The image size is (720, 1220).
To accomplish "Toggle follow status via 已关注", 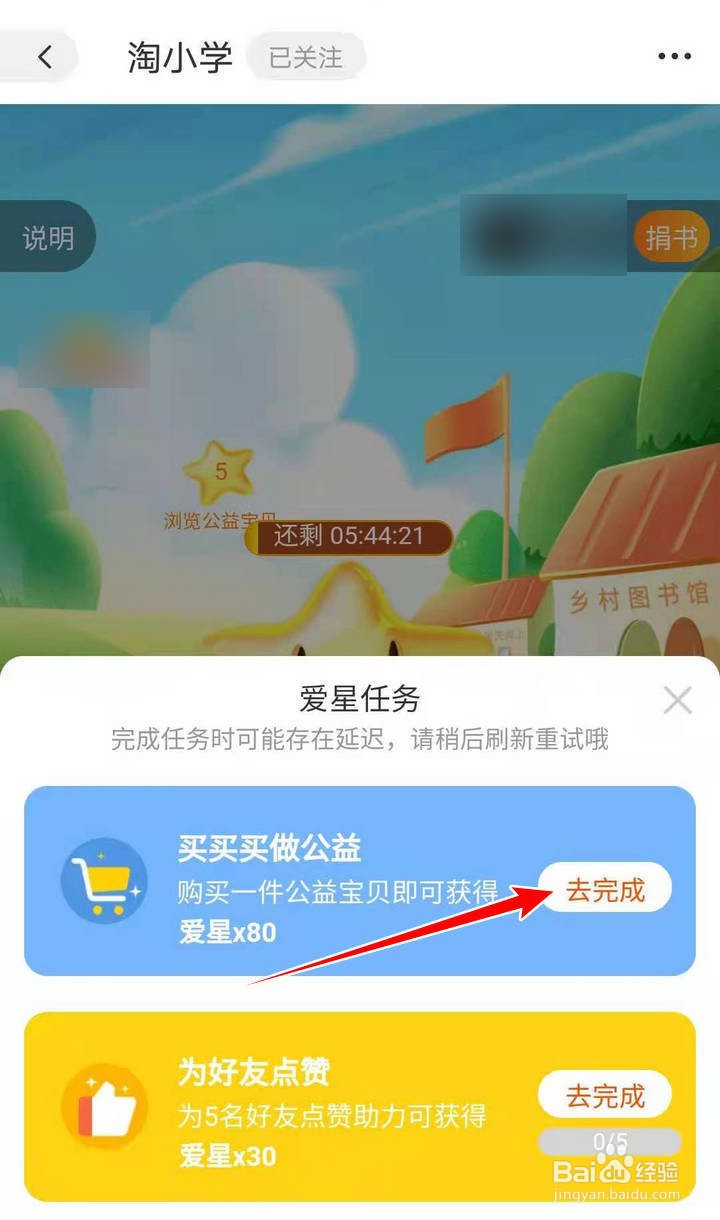I will [x=307, y=57].
